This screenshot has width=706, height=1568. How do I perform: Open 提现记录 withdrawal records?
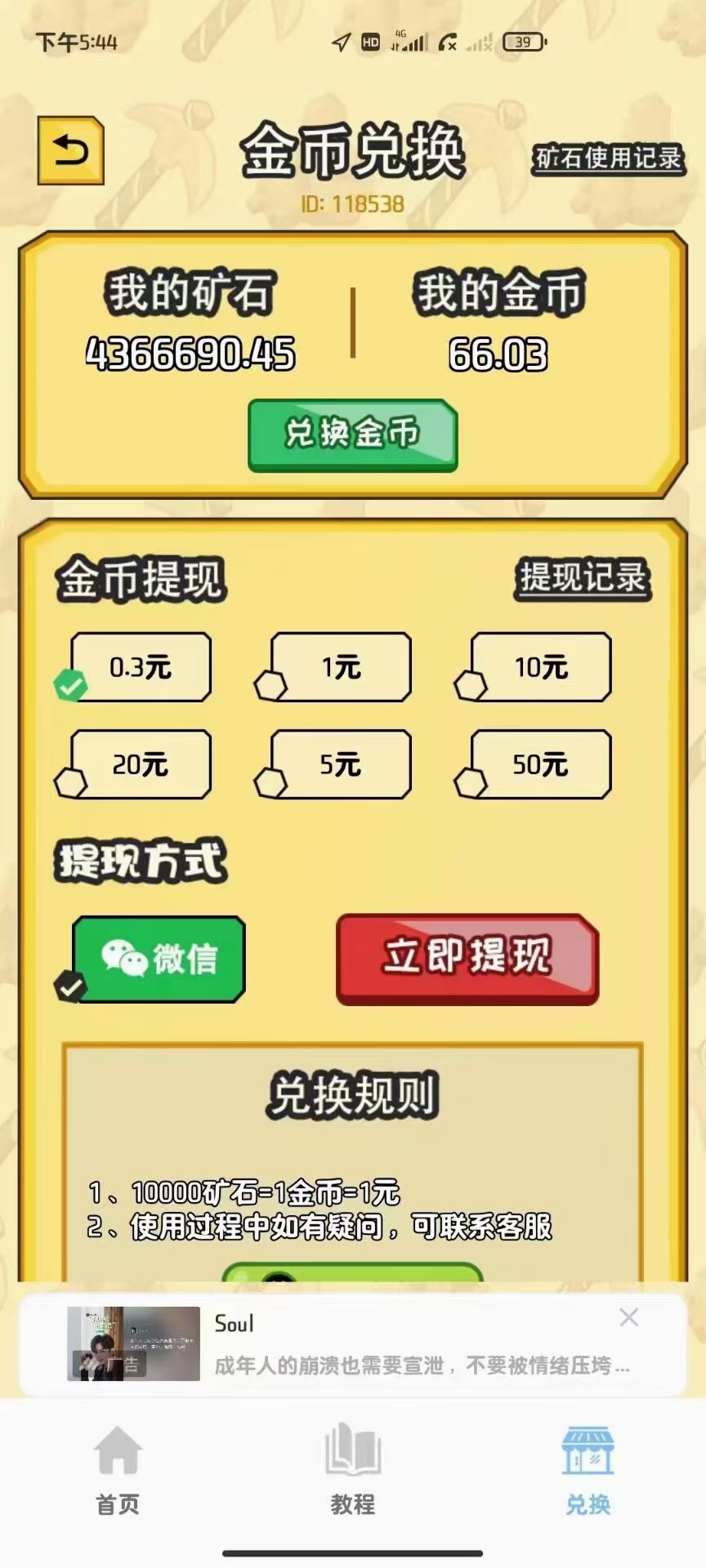(582, 578)
